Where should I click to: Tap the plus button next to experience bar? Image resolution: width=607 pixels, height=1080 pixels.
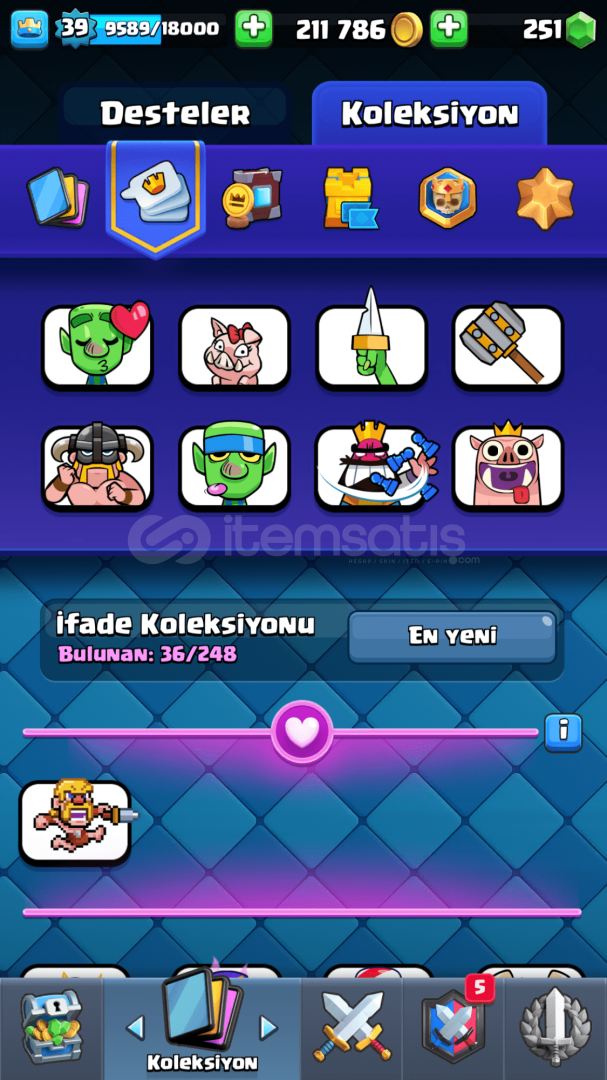(x=254, y=29)
